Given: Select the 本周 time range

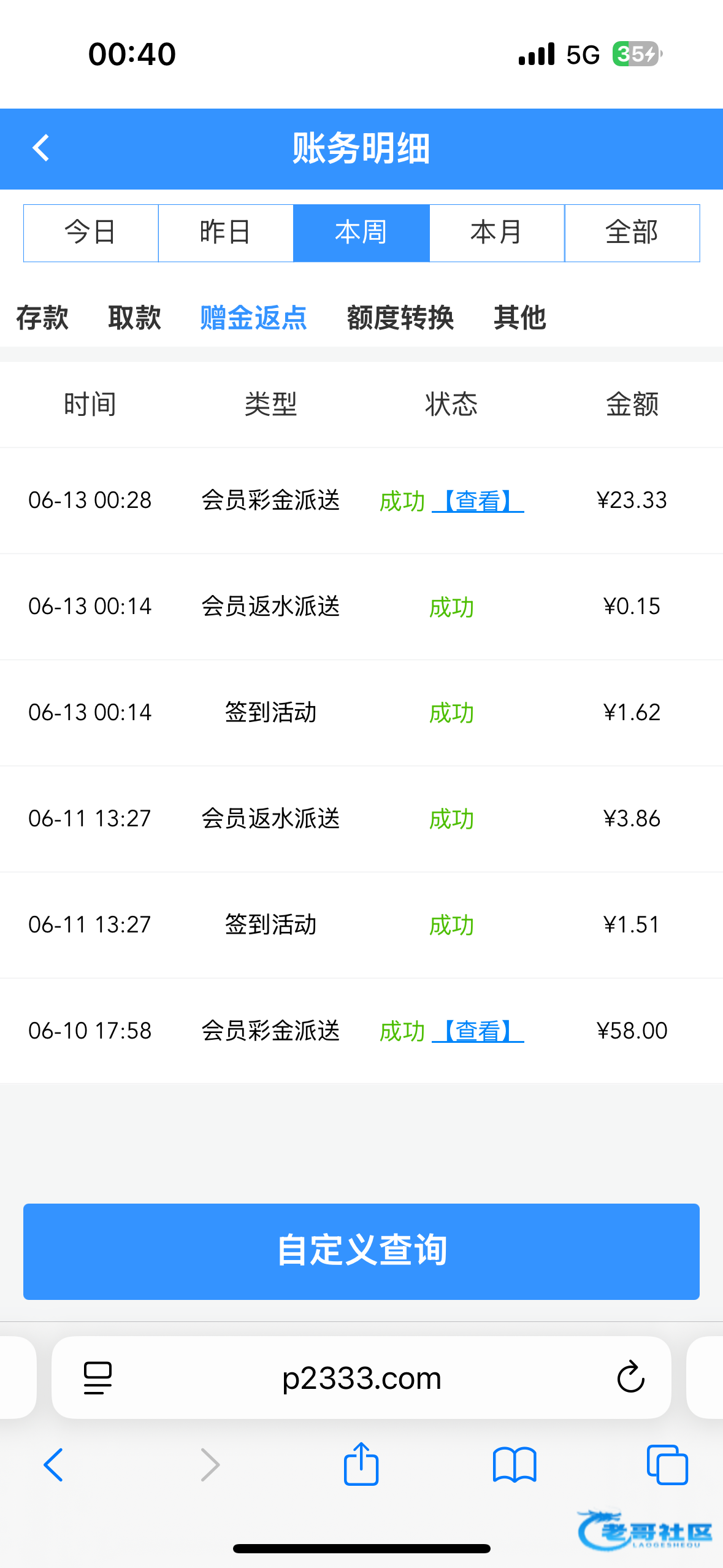Looking at the screenshot, I should (x=361, y=233).
